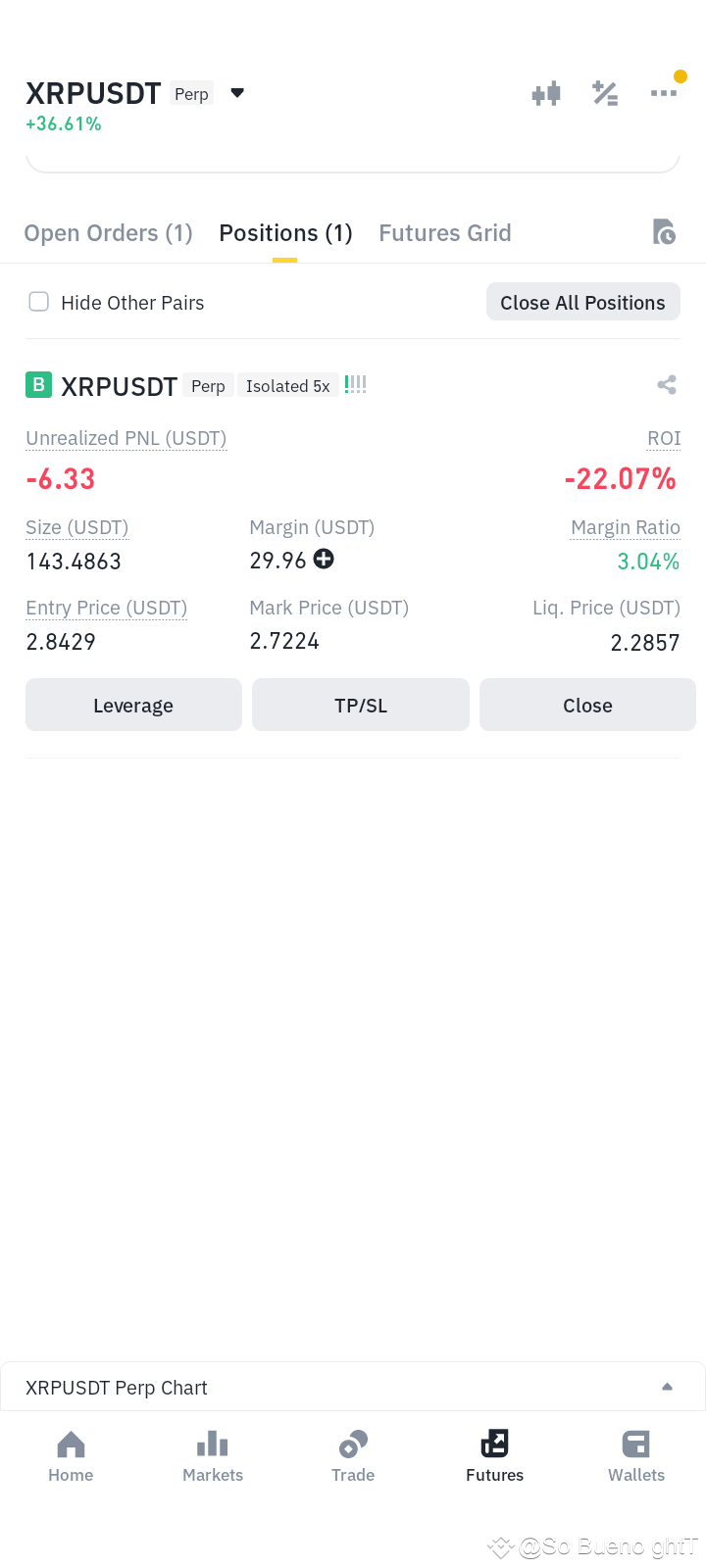706x1568 pixels.
Task: Open the Markets tab icon
Action: [x=212, y=1457]
